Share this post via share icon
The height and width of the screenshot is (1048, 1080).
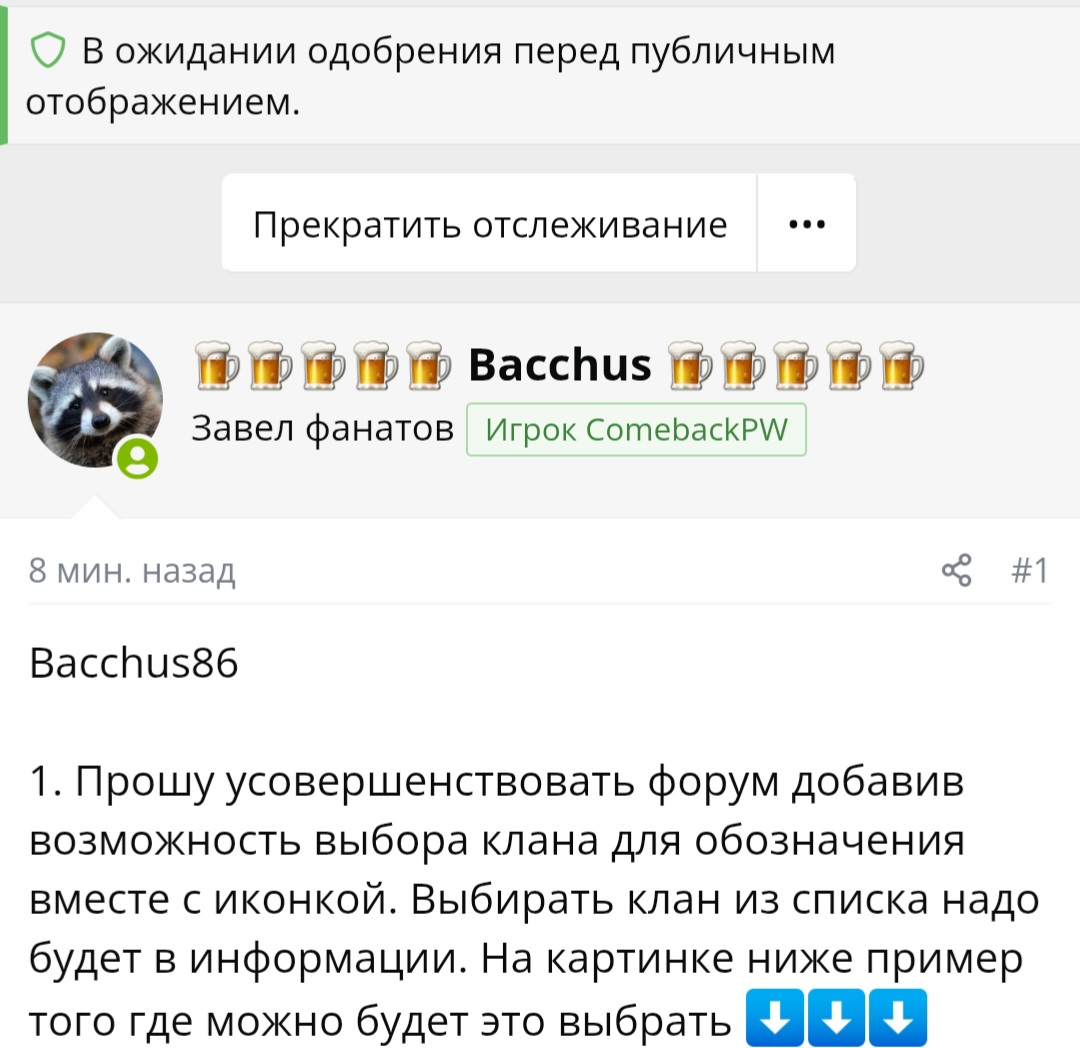(x=957, y=570)
